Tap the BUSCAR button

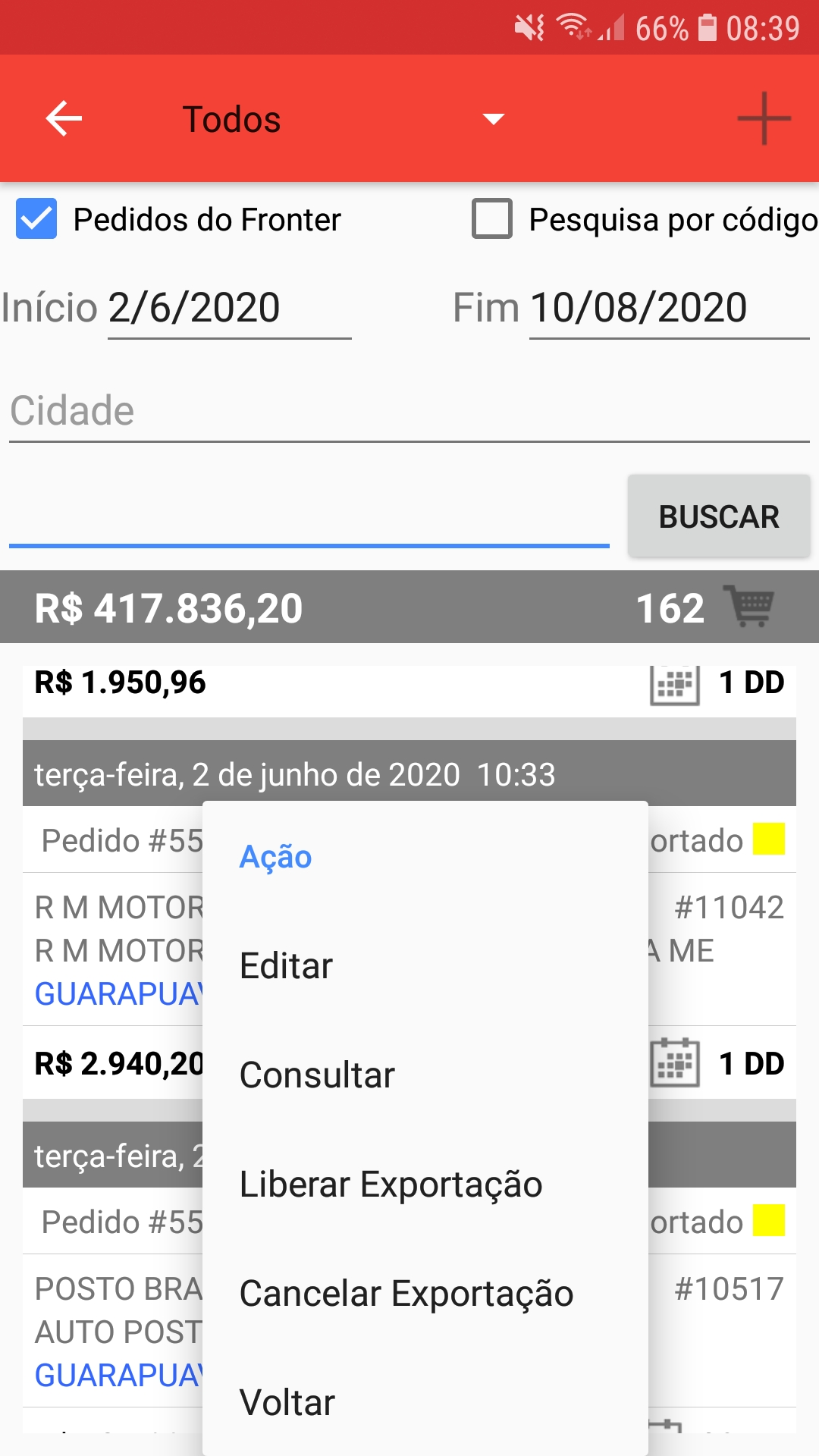pos(719,516)
